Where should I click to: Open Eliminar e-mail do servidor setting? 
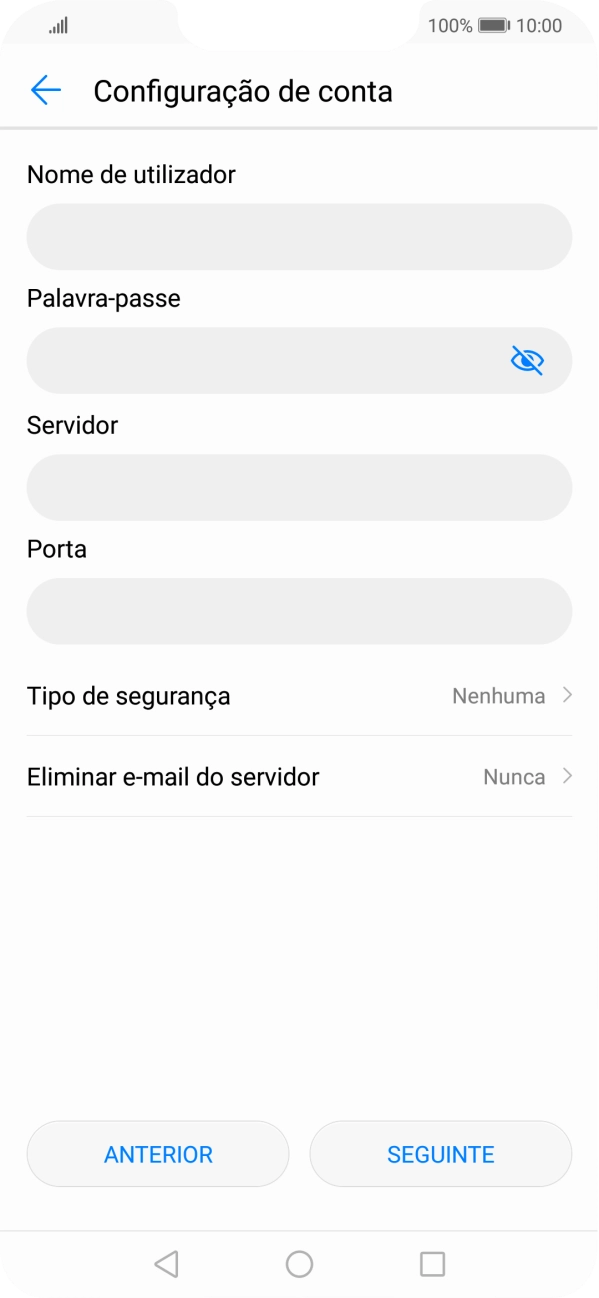pyautogui.click(x=299, y=777)
